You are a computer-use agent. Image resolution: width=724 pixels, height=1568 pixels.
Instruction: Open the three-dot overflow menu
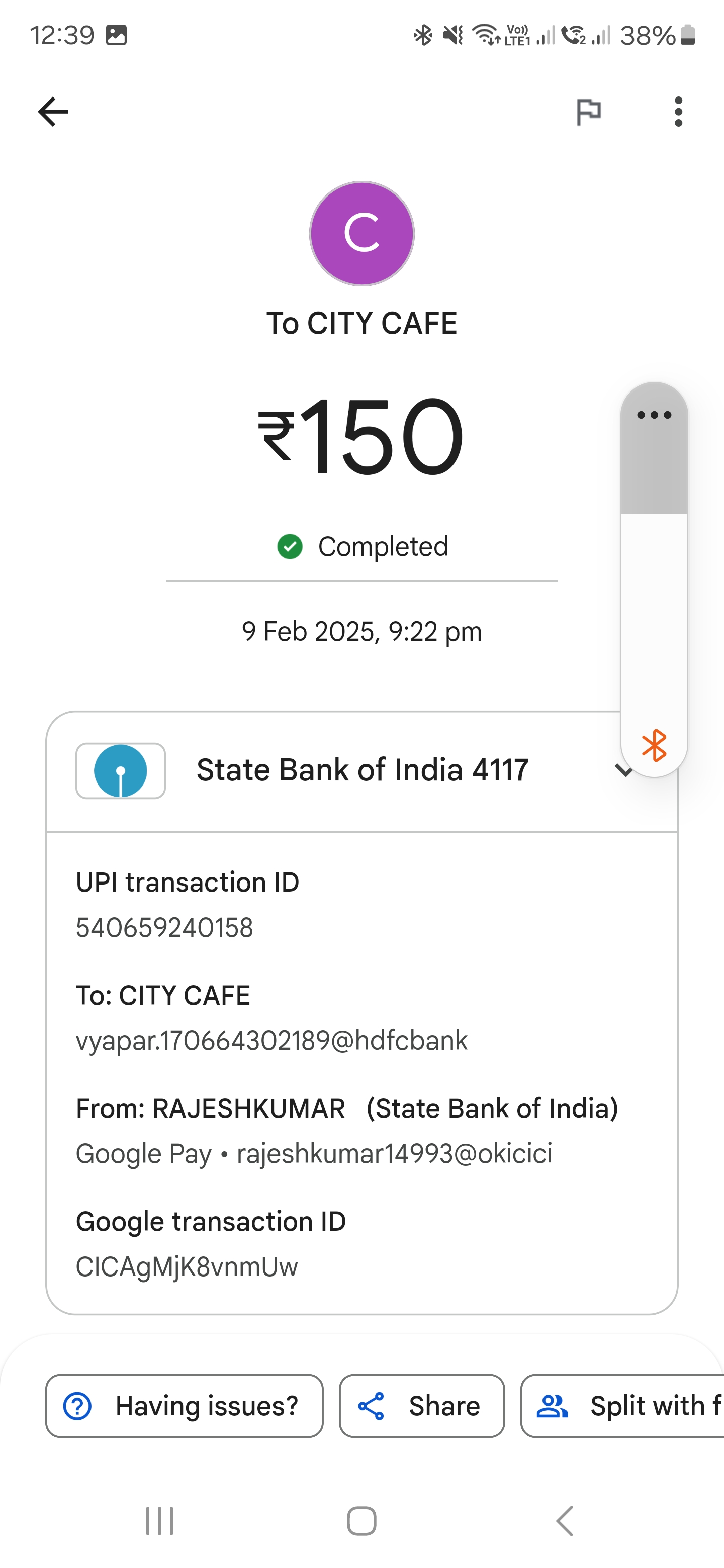(x=678, y=112)
